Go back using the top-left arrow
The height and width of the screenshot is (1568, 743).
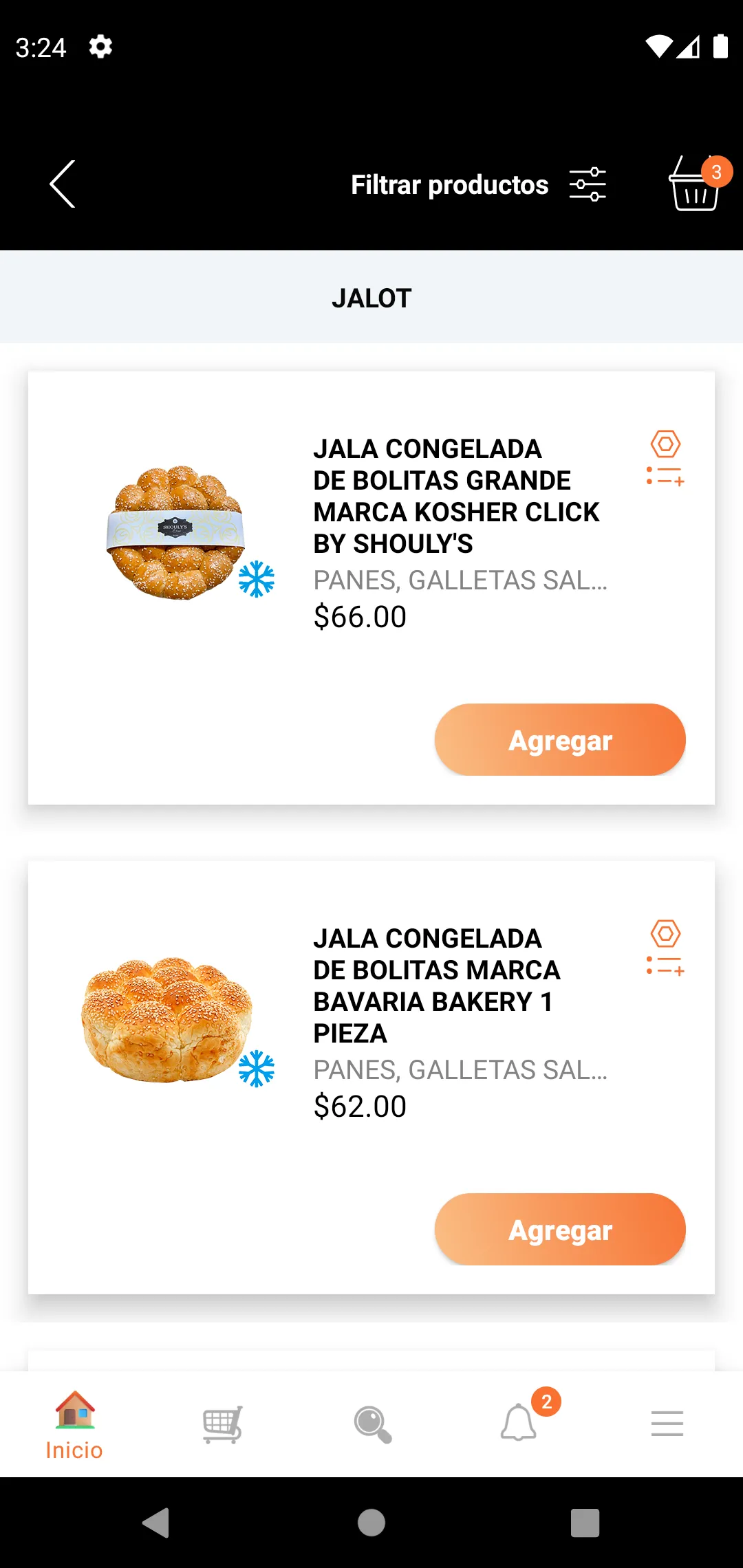coord(62,184)
